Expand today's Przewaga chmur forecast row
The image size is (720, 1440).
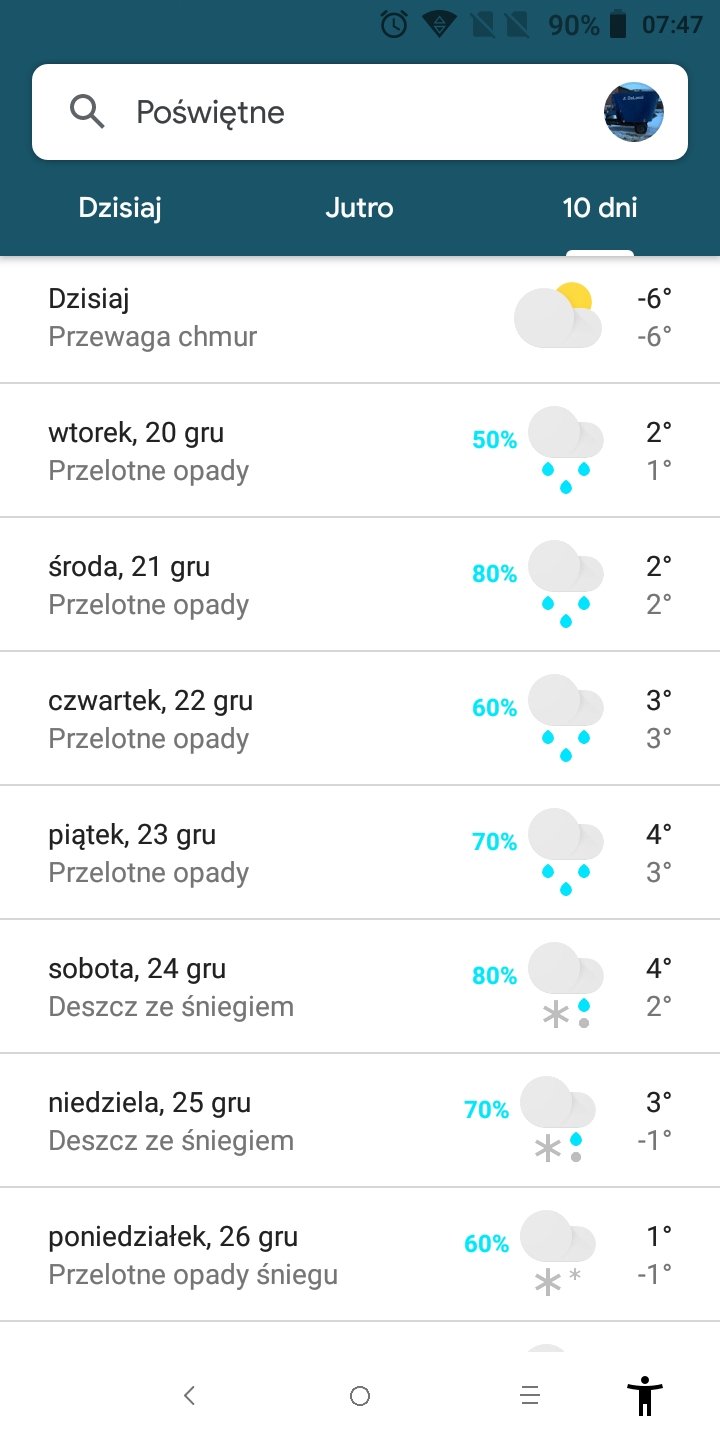[x=360, y=318]
